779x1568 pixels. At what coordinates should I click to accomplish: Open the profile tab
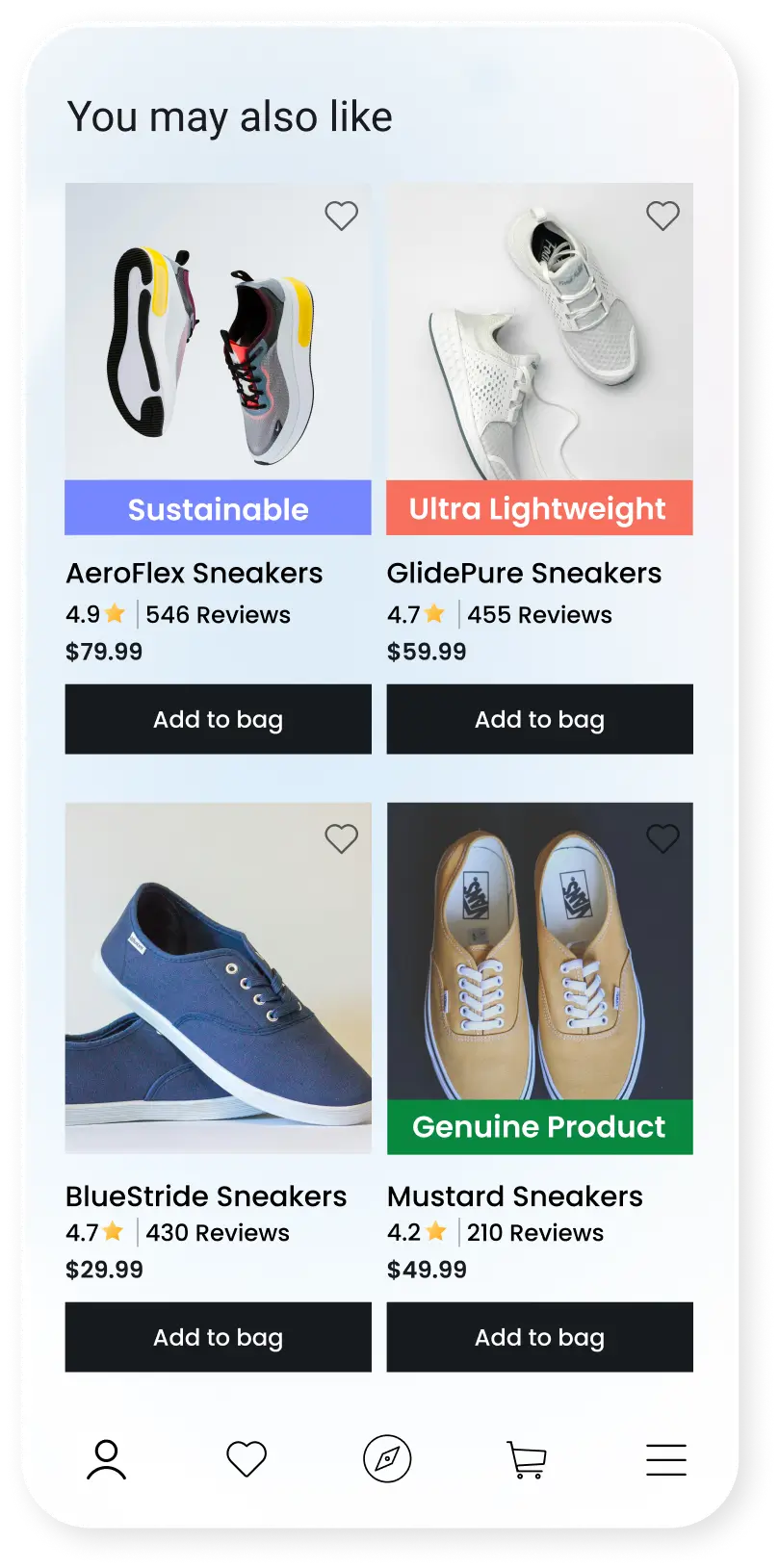pyautogui.click(x=106, y=1459)
